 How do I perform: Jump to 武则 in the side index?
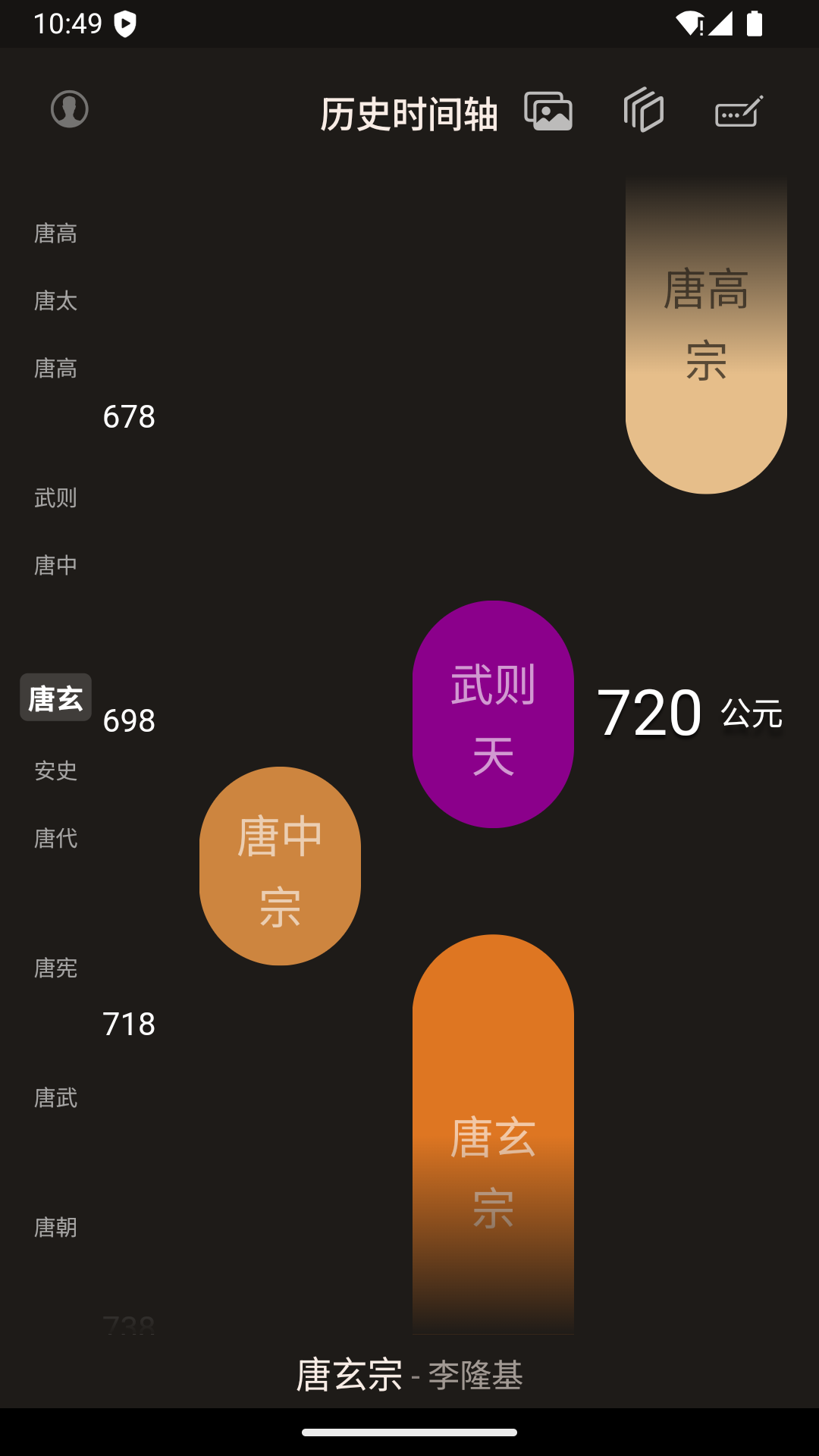coord(55,498)
